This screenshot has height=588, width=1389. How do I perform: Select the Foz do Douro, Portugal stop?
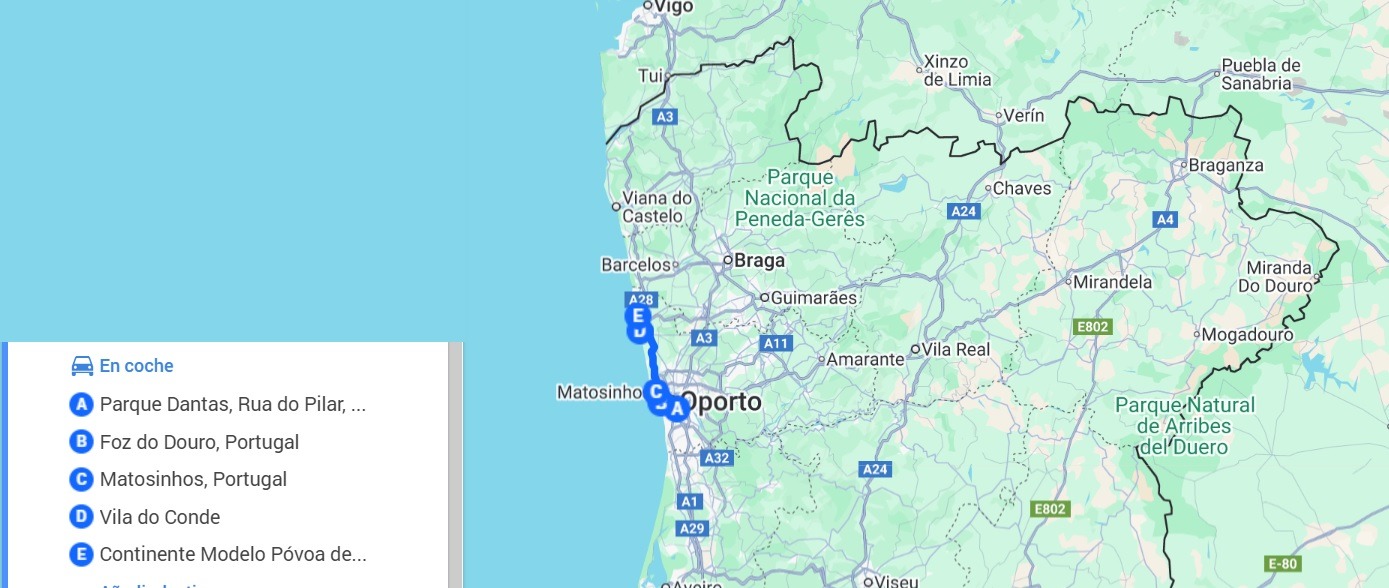(199, 442)
